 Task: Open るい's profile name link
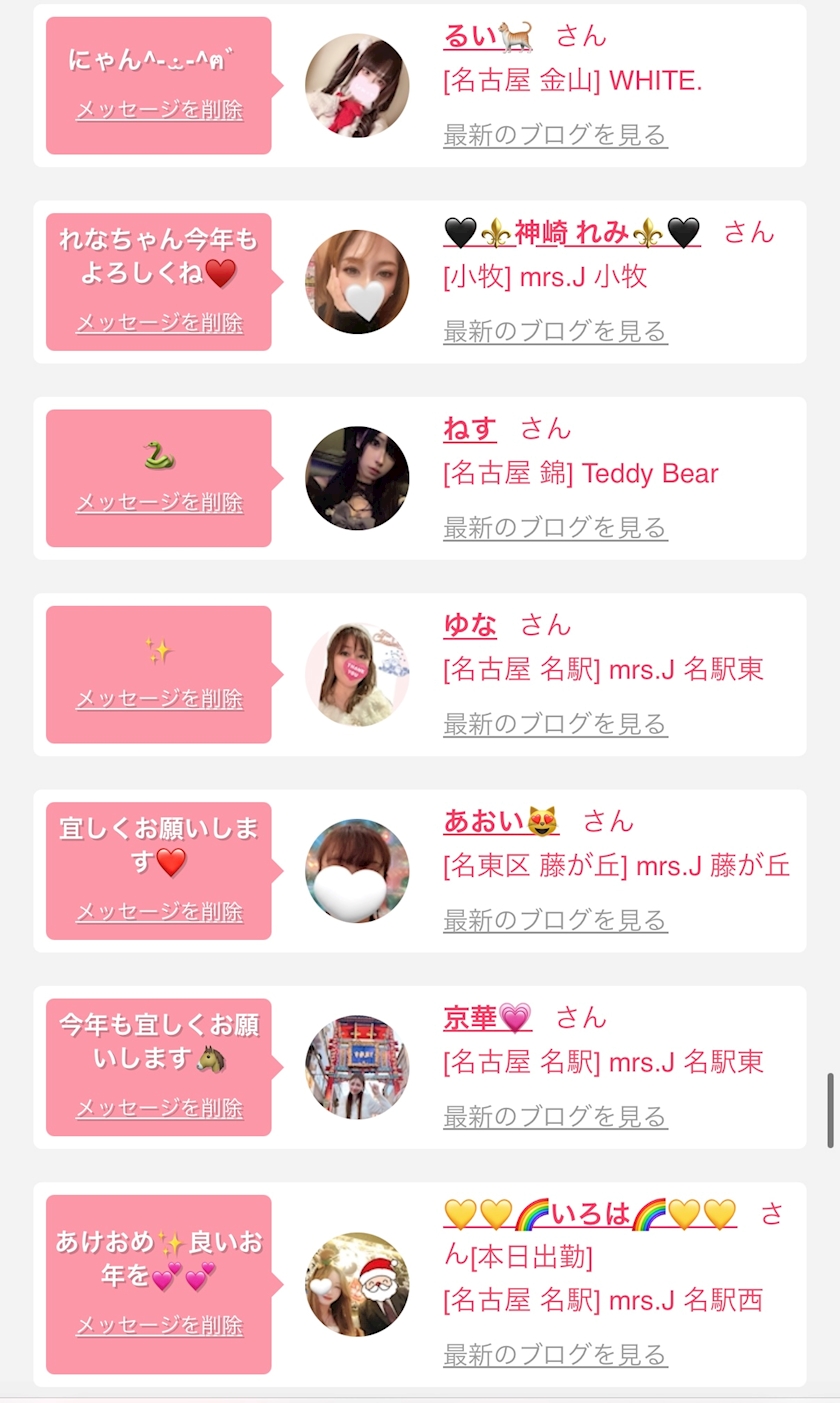pos(488,36)
